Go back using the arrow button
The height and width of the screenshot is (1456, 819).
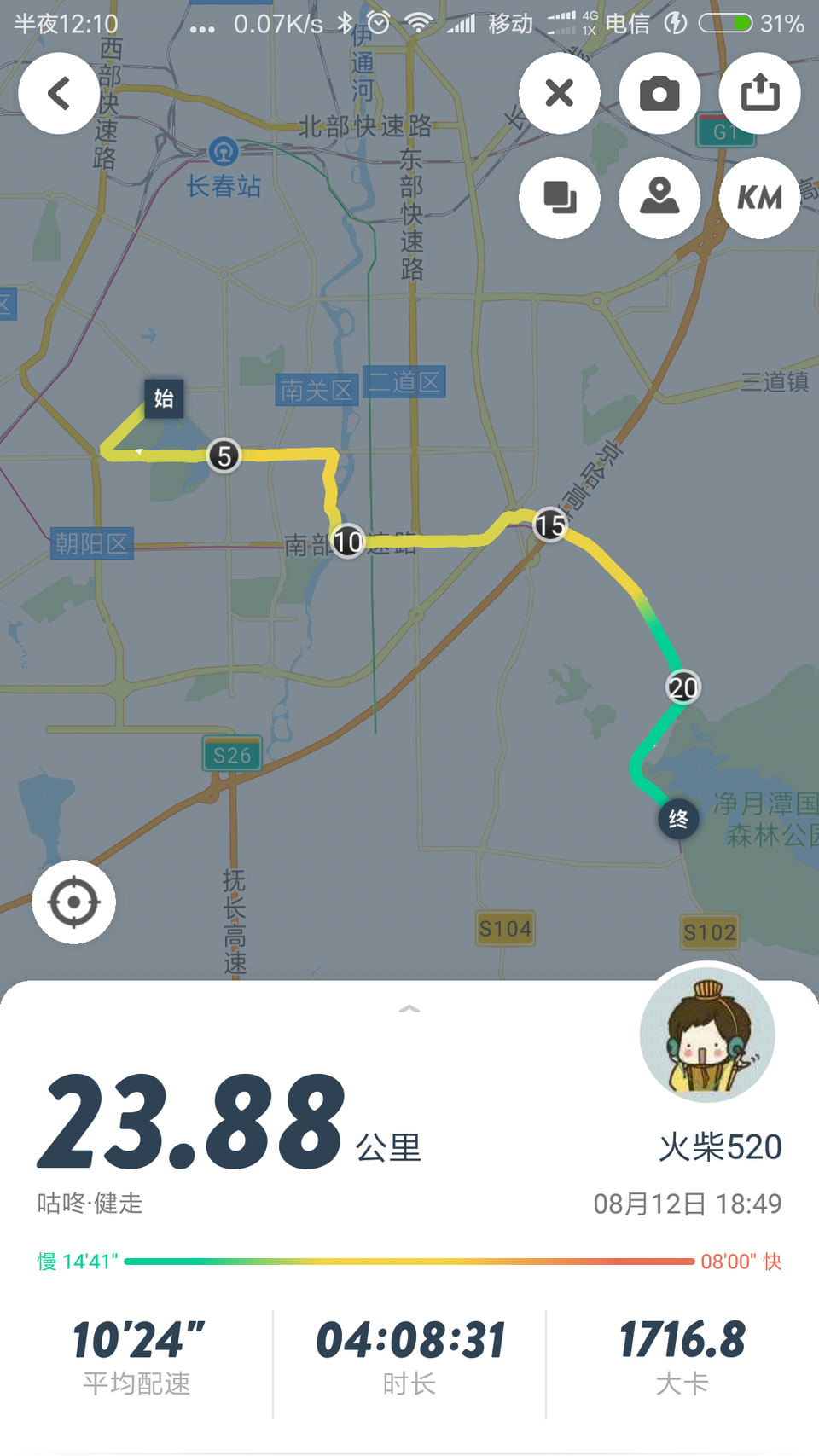coord(59,93)
